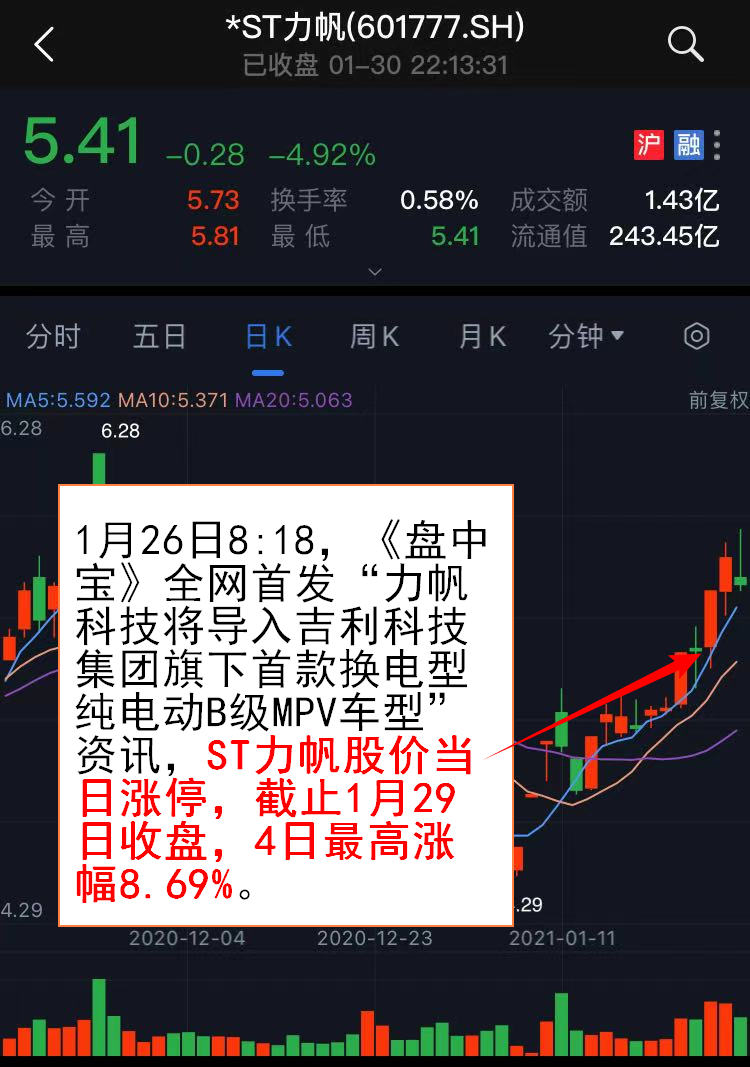This screenshot has height=1067, width=750.
Task: Open the search magnifier
Action: (x=685, y=44)
